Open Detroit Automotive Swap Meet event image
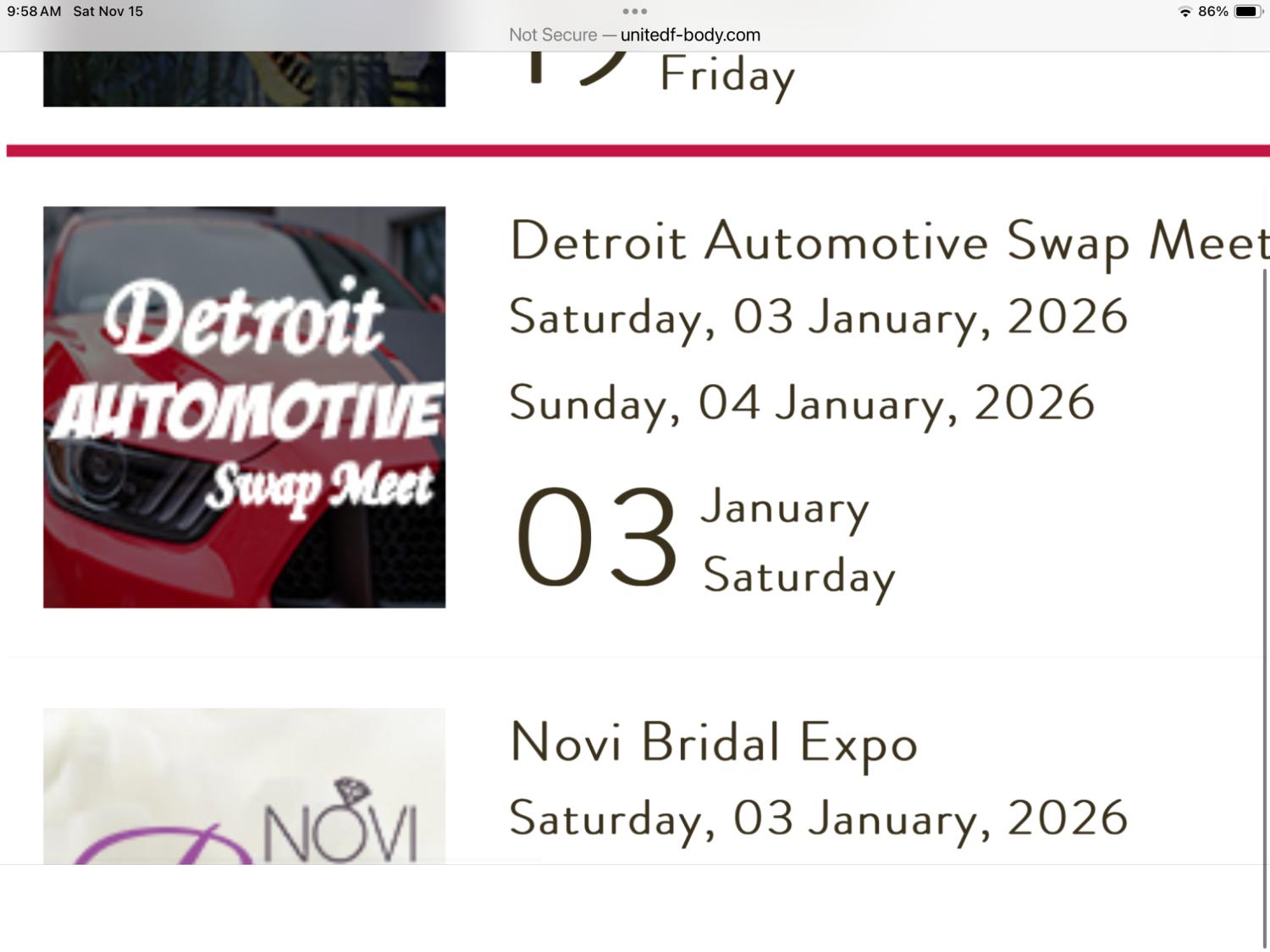The image size is (1270, 952). click(x=244, y=407)
